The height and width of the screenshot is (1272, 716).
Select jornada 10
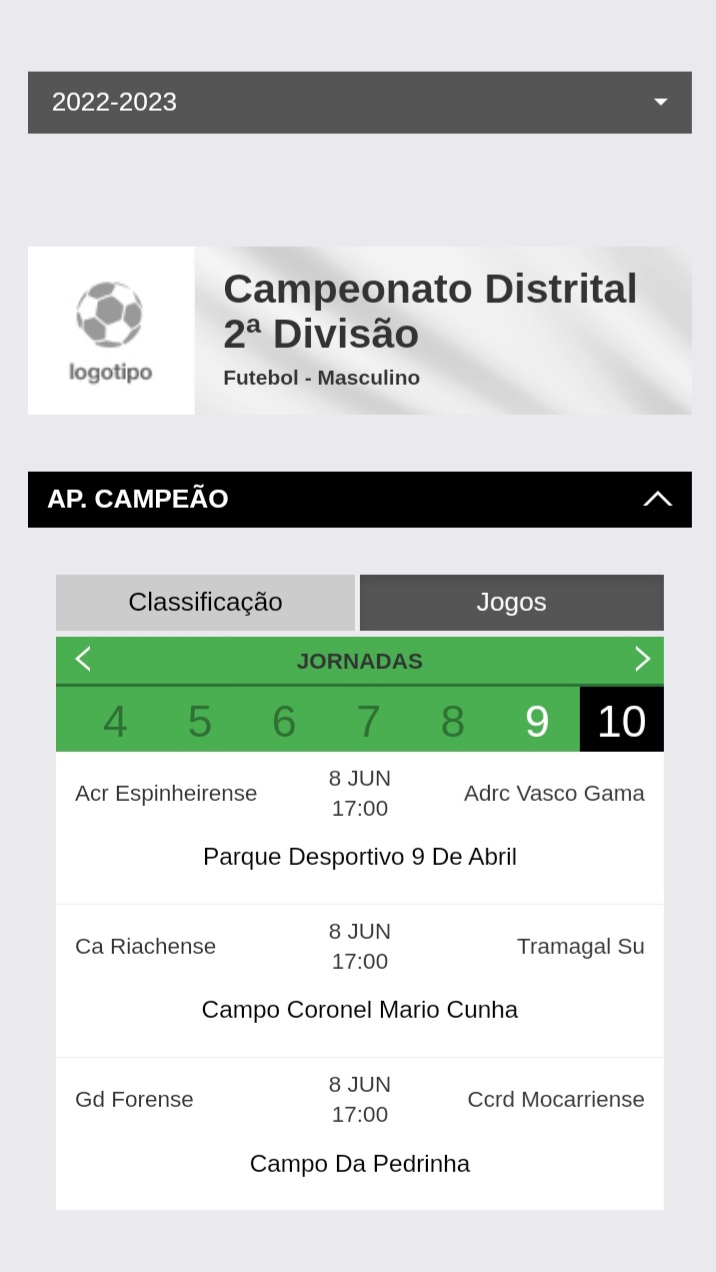point(621,721)
